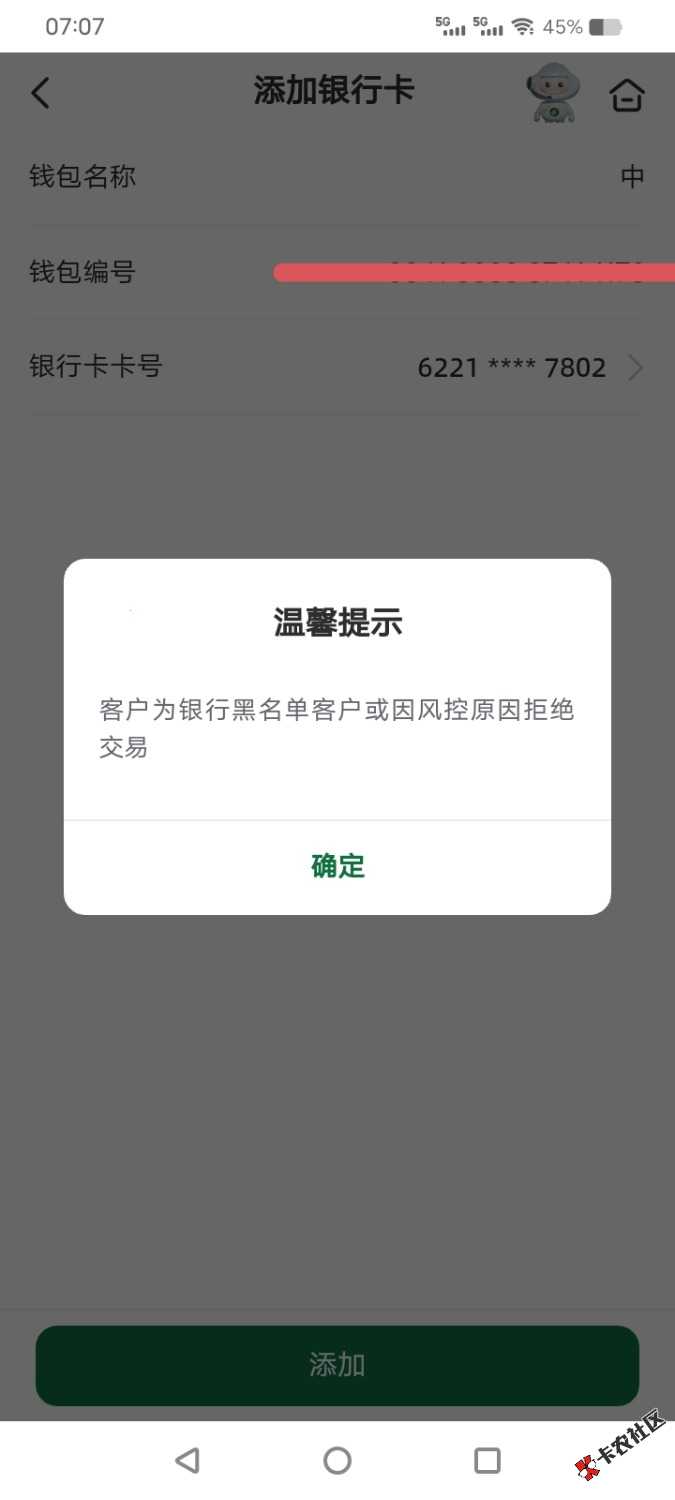The height and width of the screenshot is (1500, 675).
Task: Go back using the top-left arrow
Action: (x=40, y=94)
